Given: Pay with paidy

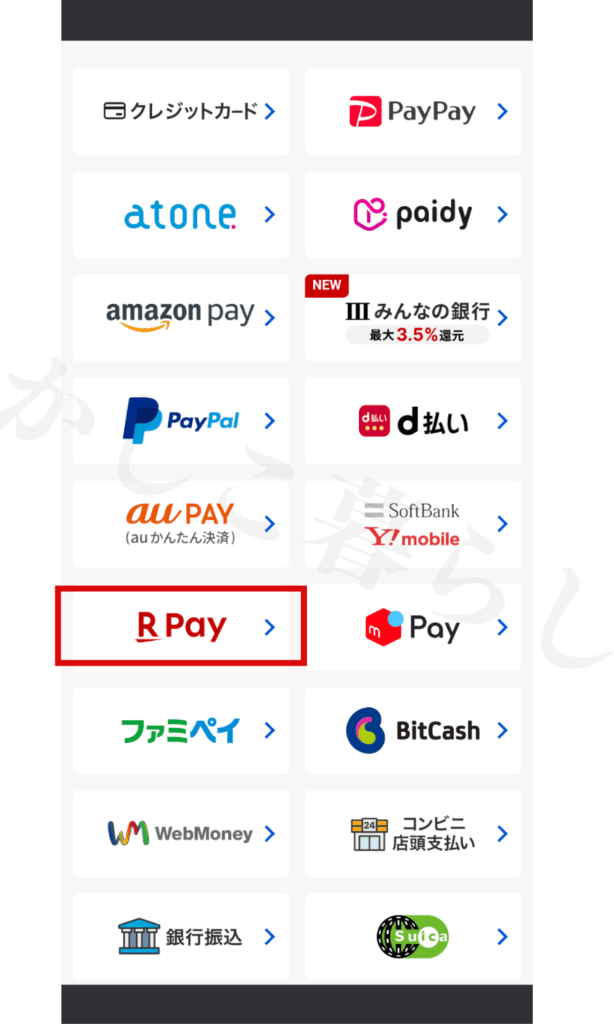Looking at the screenshot, I should click(x=413, y=214).
